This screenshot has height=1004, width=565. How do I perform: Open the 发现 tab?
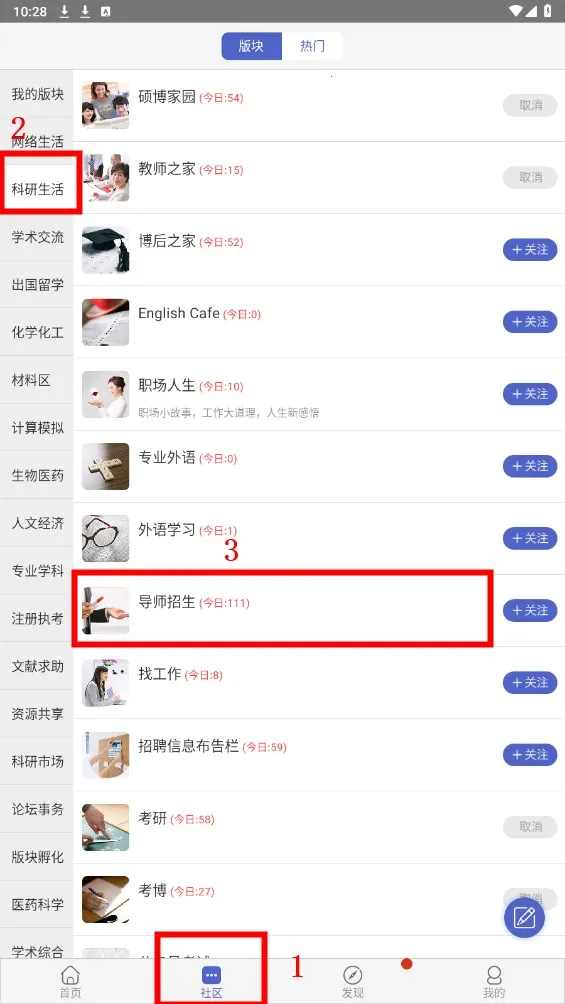pos(352,982)
